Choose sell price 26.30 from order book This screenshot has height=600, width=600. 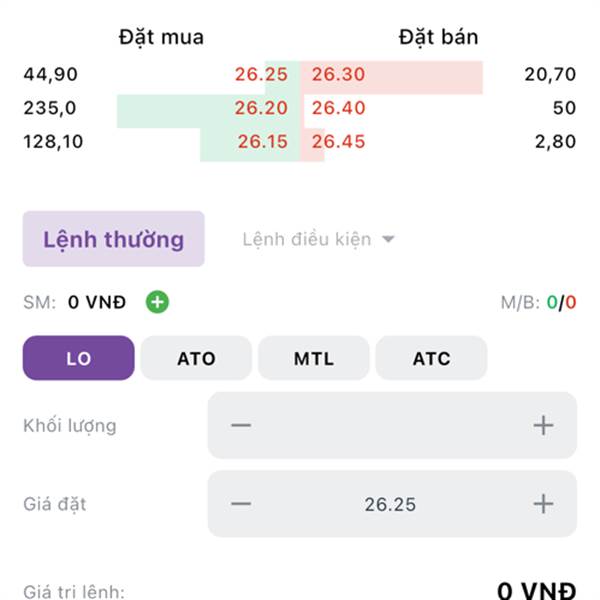point(339,74)
